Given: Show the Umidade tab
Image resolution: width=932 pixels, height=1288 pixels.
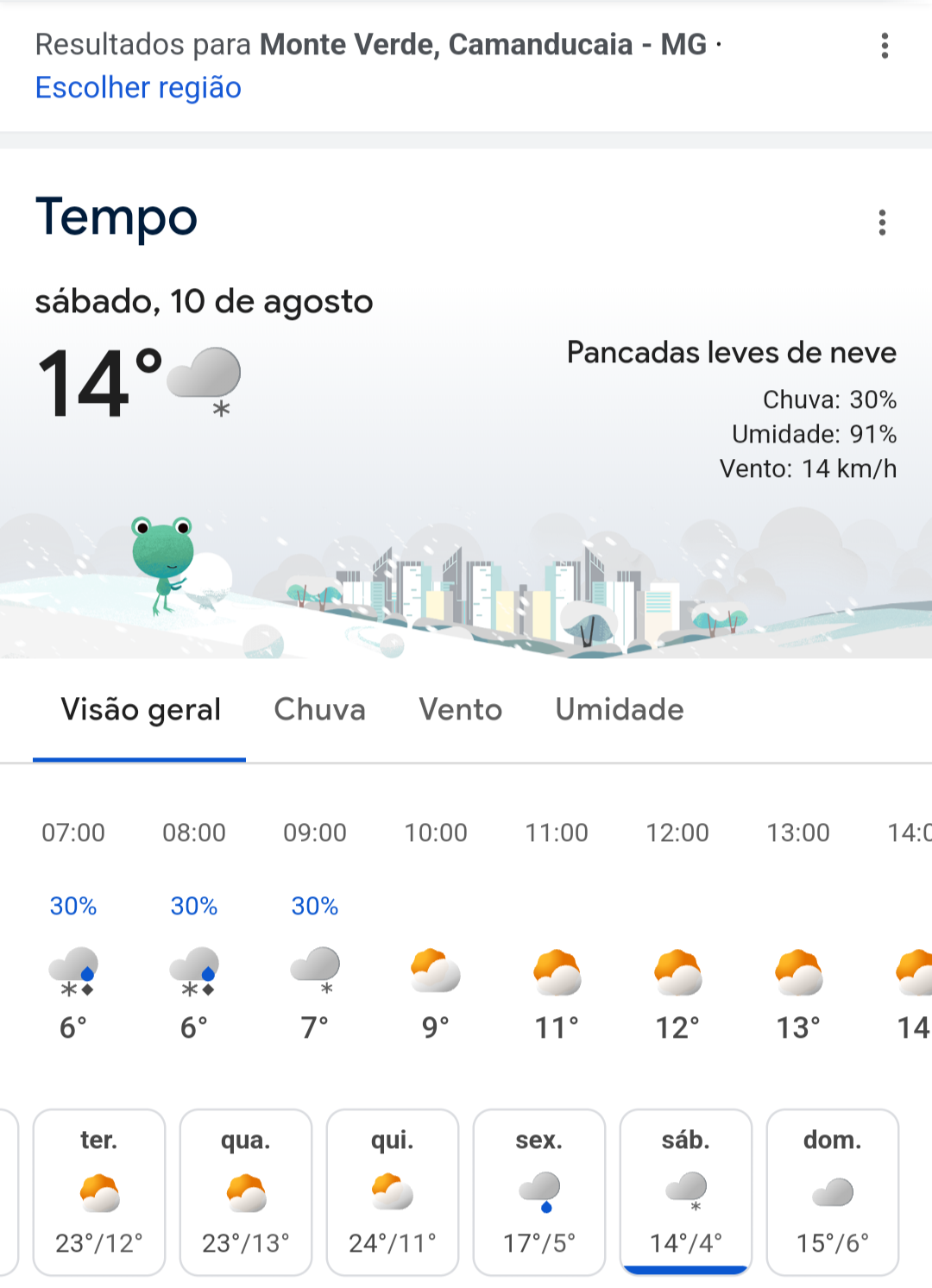Looking at the screenshot, I should pos(619,710).
